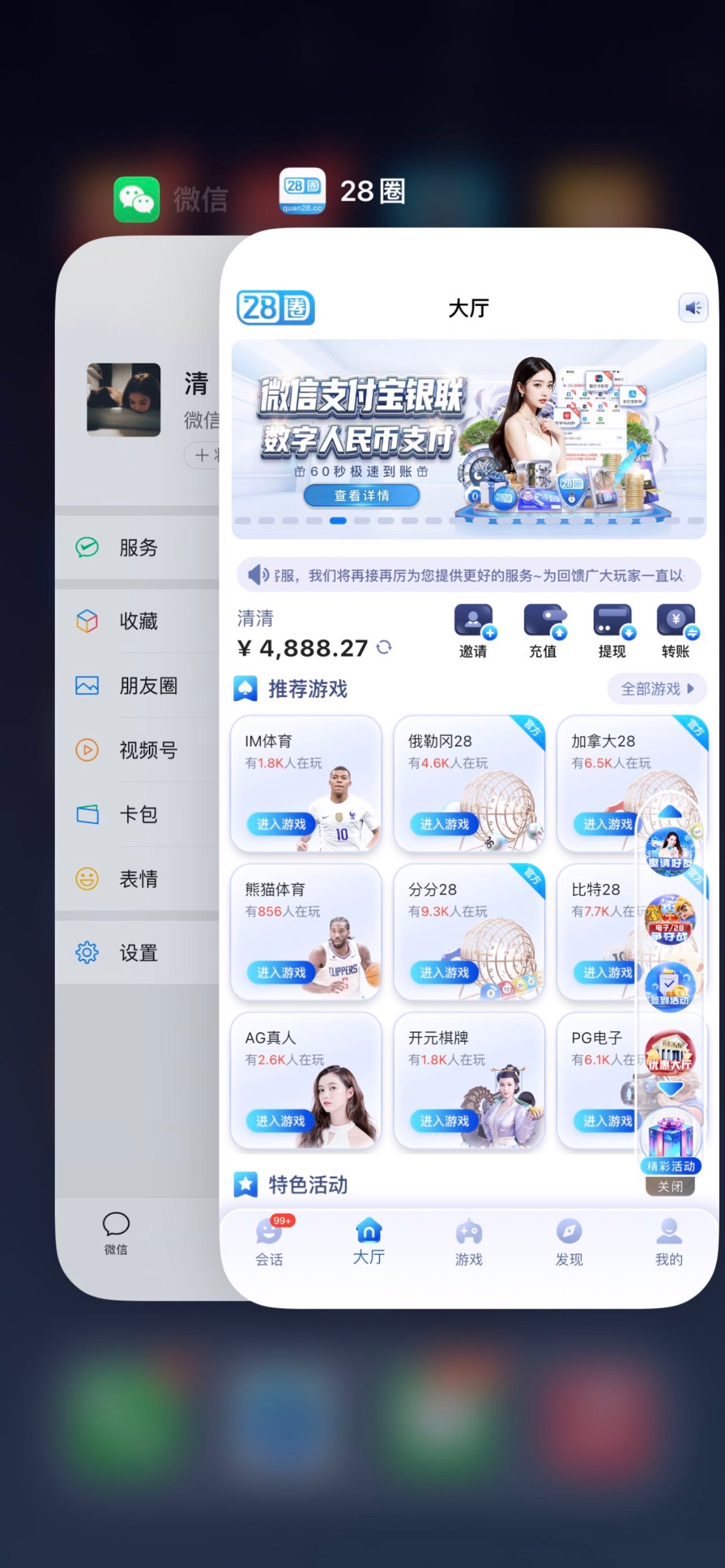Enter the IM体育 game
The width and height of the screenshot is (725, 1568).
(282, 824)
